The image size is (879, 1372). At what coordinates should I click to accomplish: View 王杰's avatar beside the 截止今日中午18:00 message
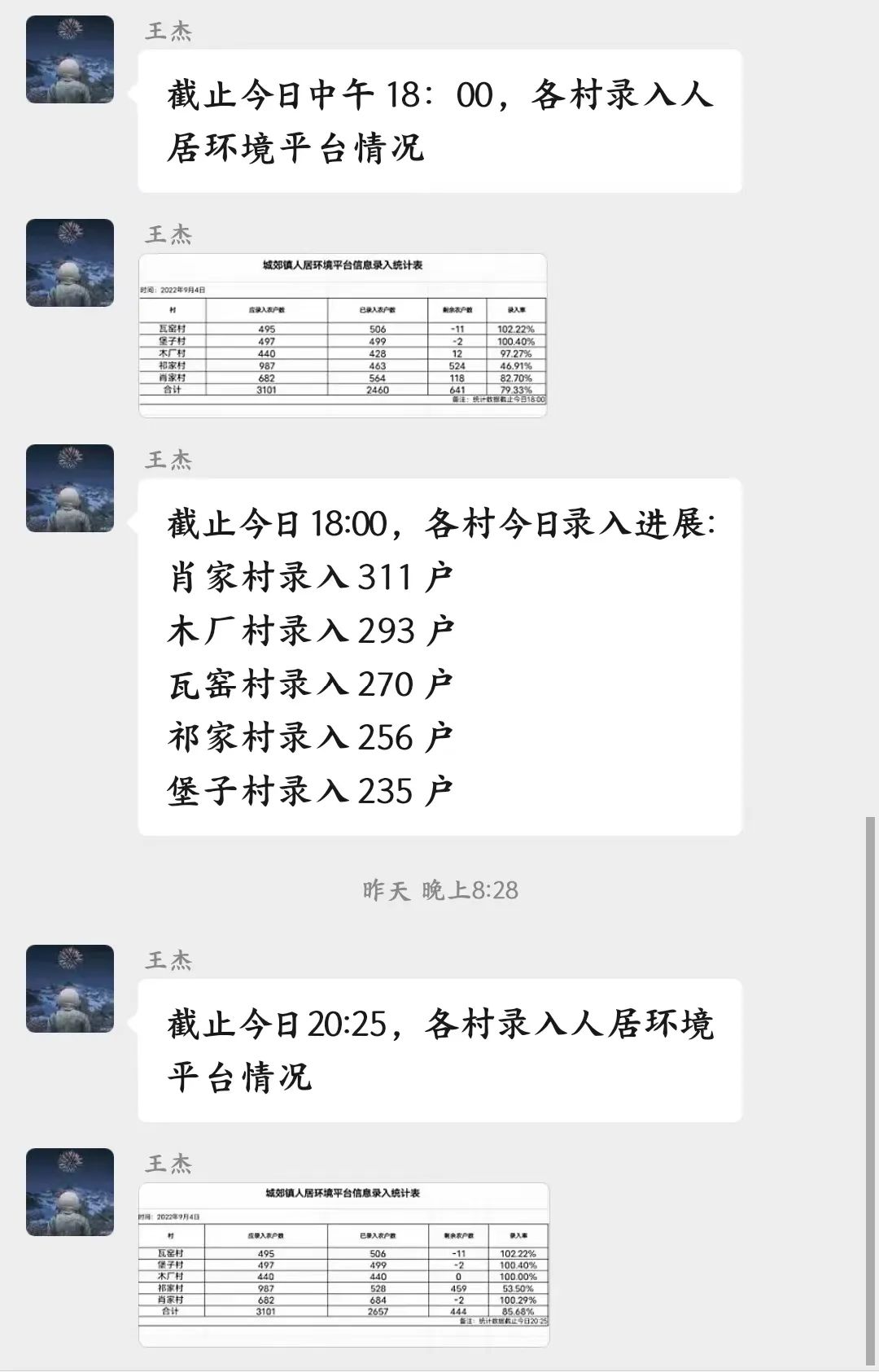click(70, 59)
